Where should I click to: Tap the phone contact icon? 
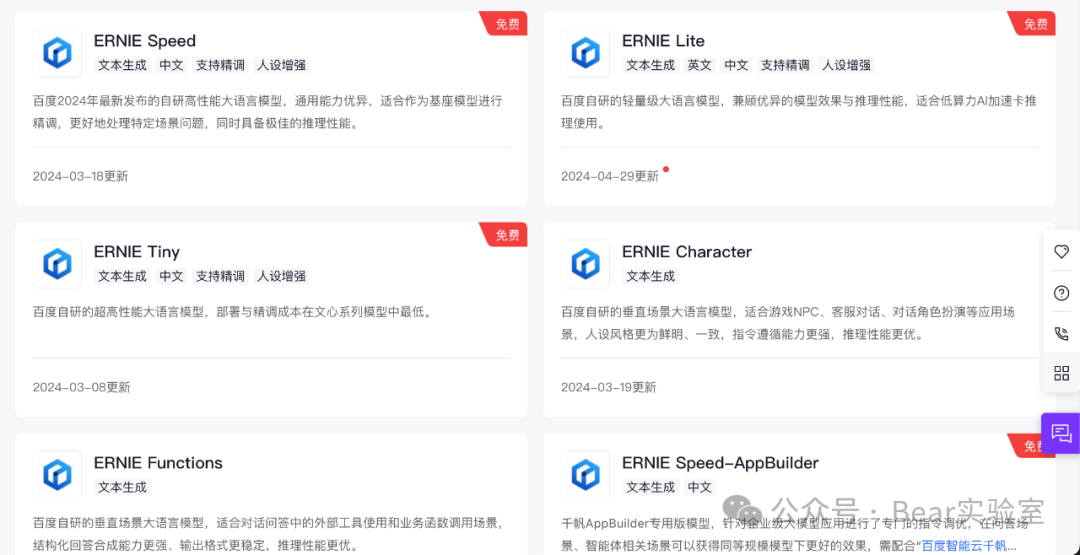pos(1061,333)
